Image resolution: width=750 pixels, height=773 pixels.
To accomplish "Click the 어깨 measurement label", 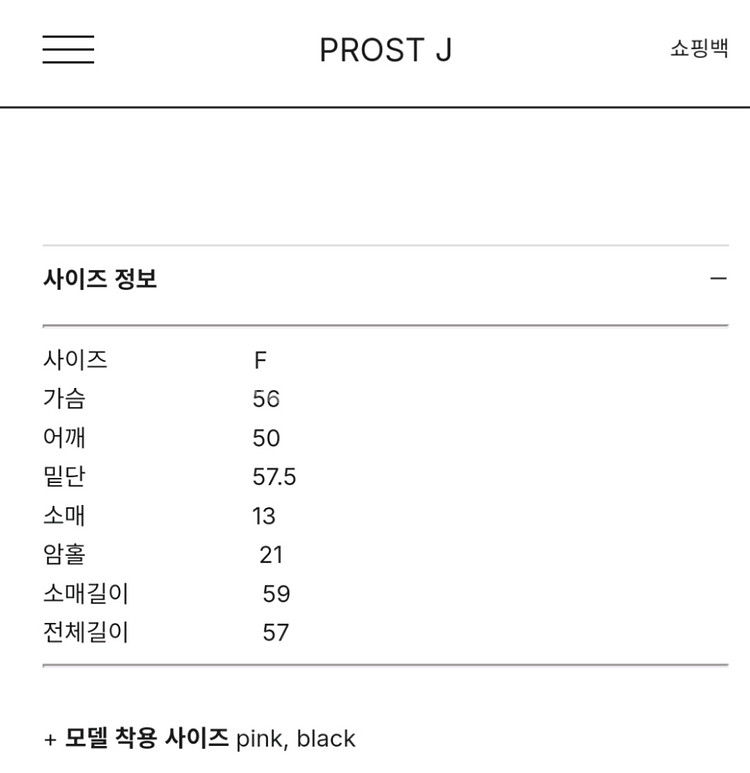I will pyautogui.click(x=67, y=438).
